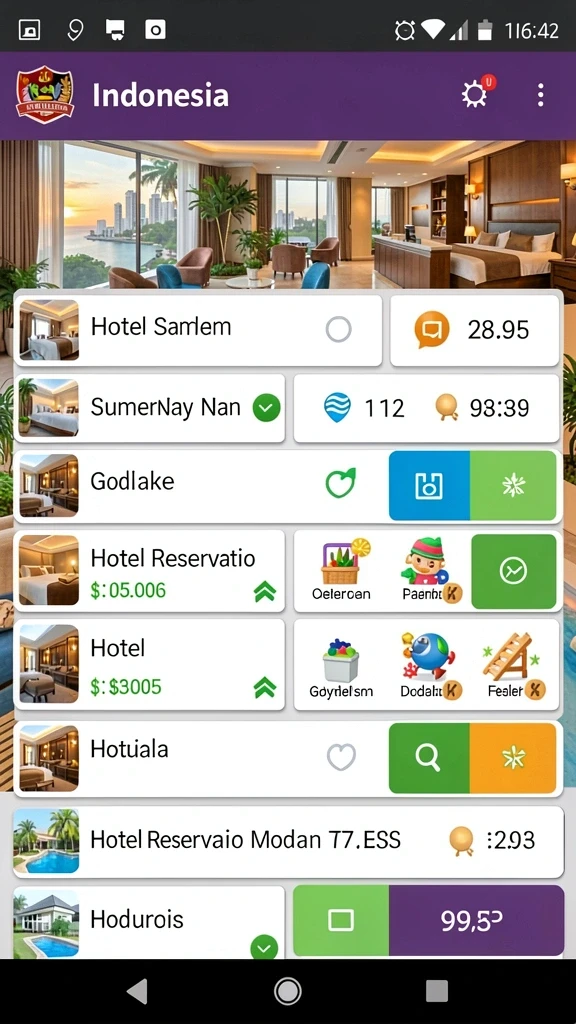Open the SumerNay Nan listing
Screen dimensions: 576x1024
click(x=149, y=408)
